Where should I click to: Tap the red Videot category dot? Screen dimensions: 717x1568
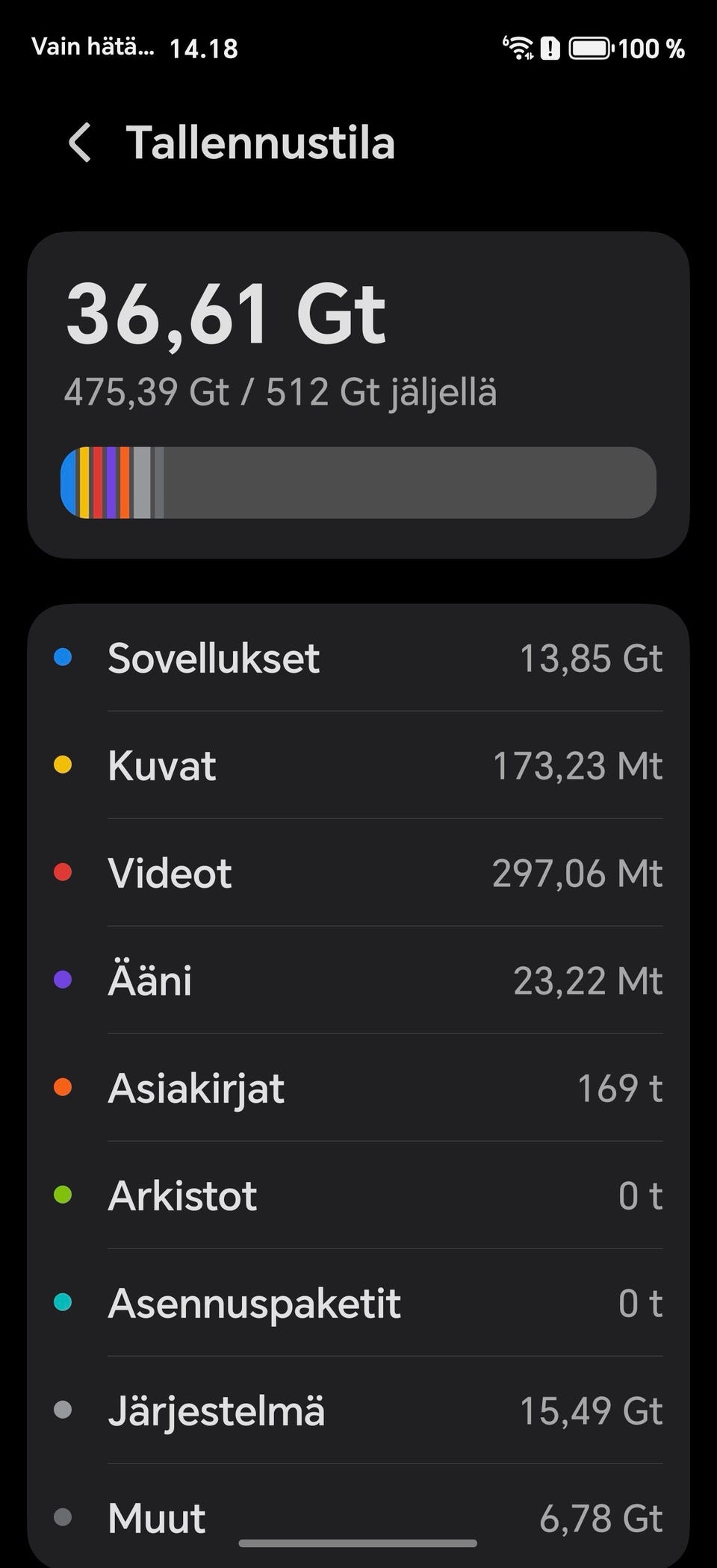(63, 873)
